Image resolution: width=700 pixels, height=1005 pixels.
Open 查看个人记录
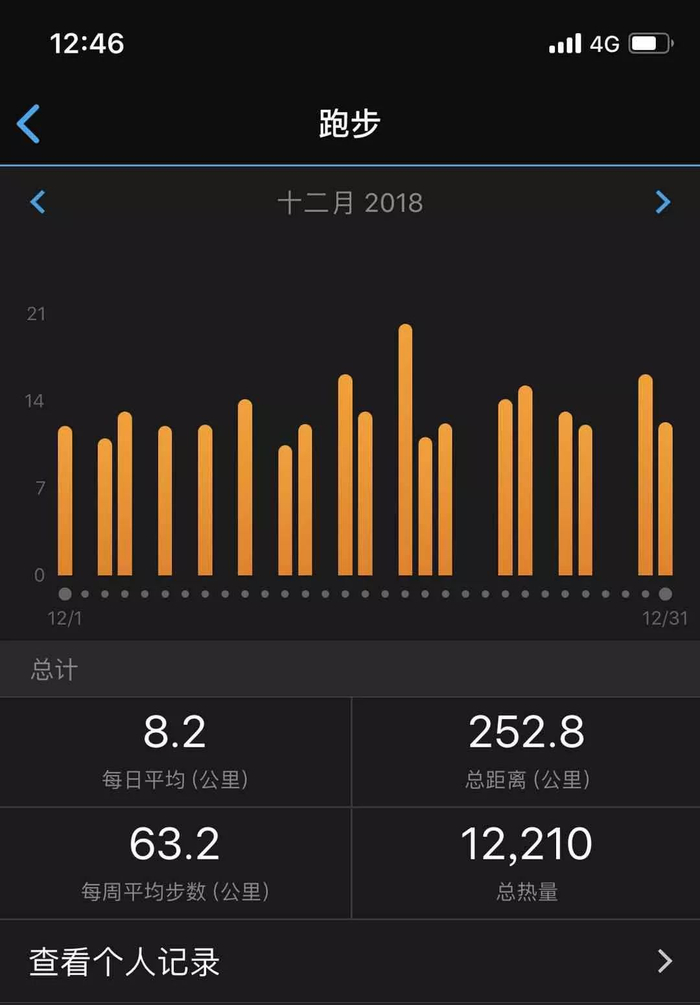(350, 961)
